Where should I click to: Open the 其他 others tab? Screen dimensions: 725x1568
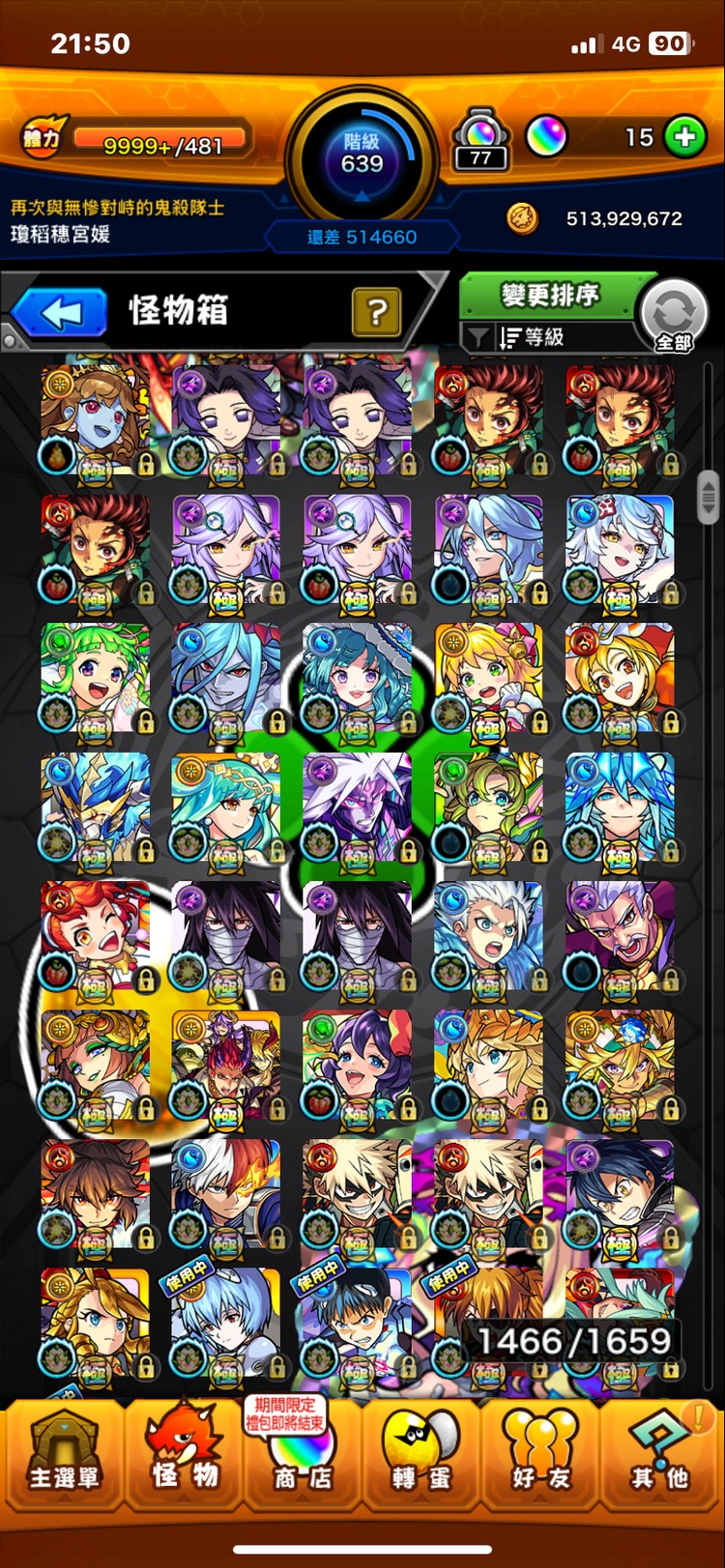(661, 1455)
